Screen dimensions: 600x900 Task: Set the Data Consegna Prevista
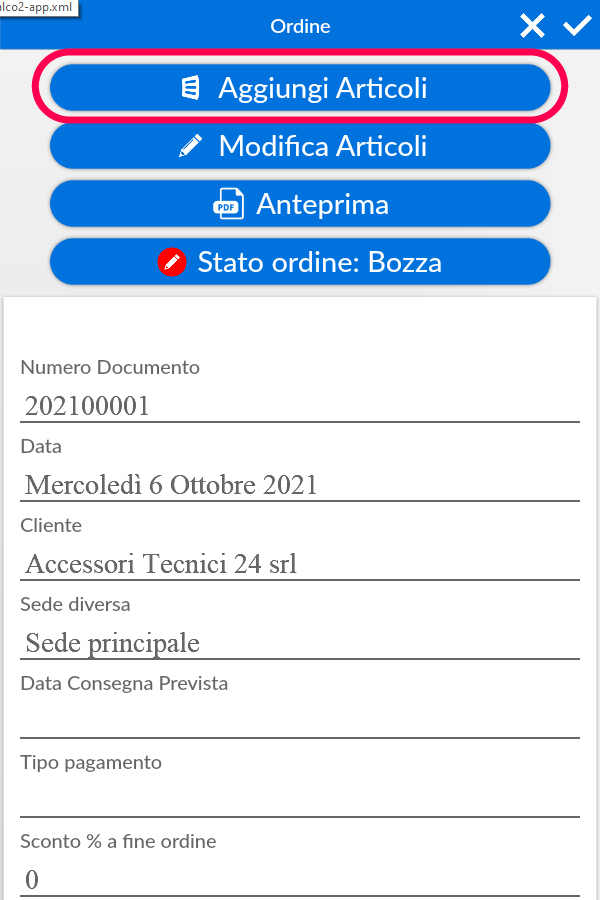(x=300, y=721)
